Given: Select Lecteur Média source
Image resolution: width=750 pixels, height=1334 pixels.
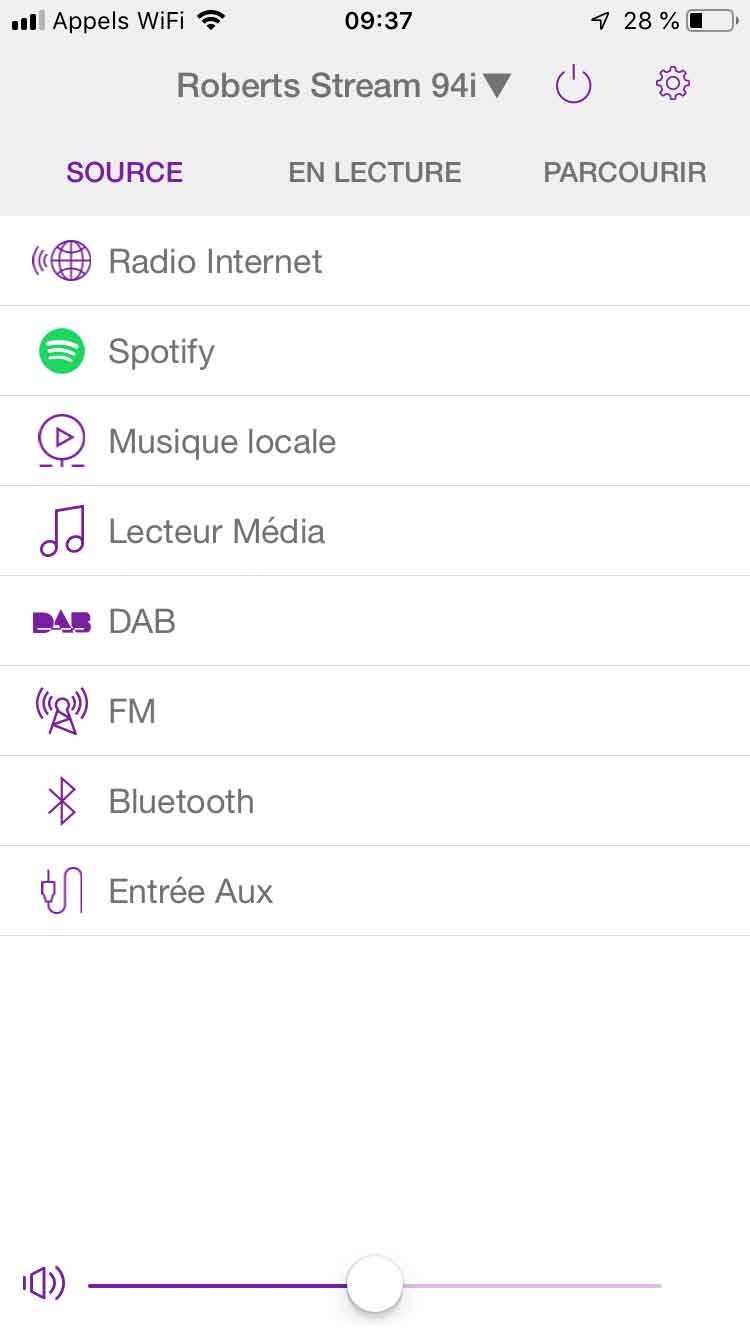Looking at the screenshot, I should tap(375, 531).
